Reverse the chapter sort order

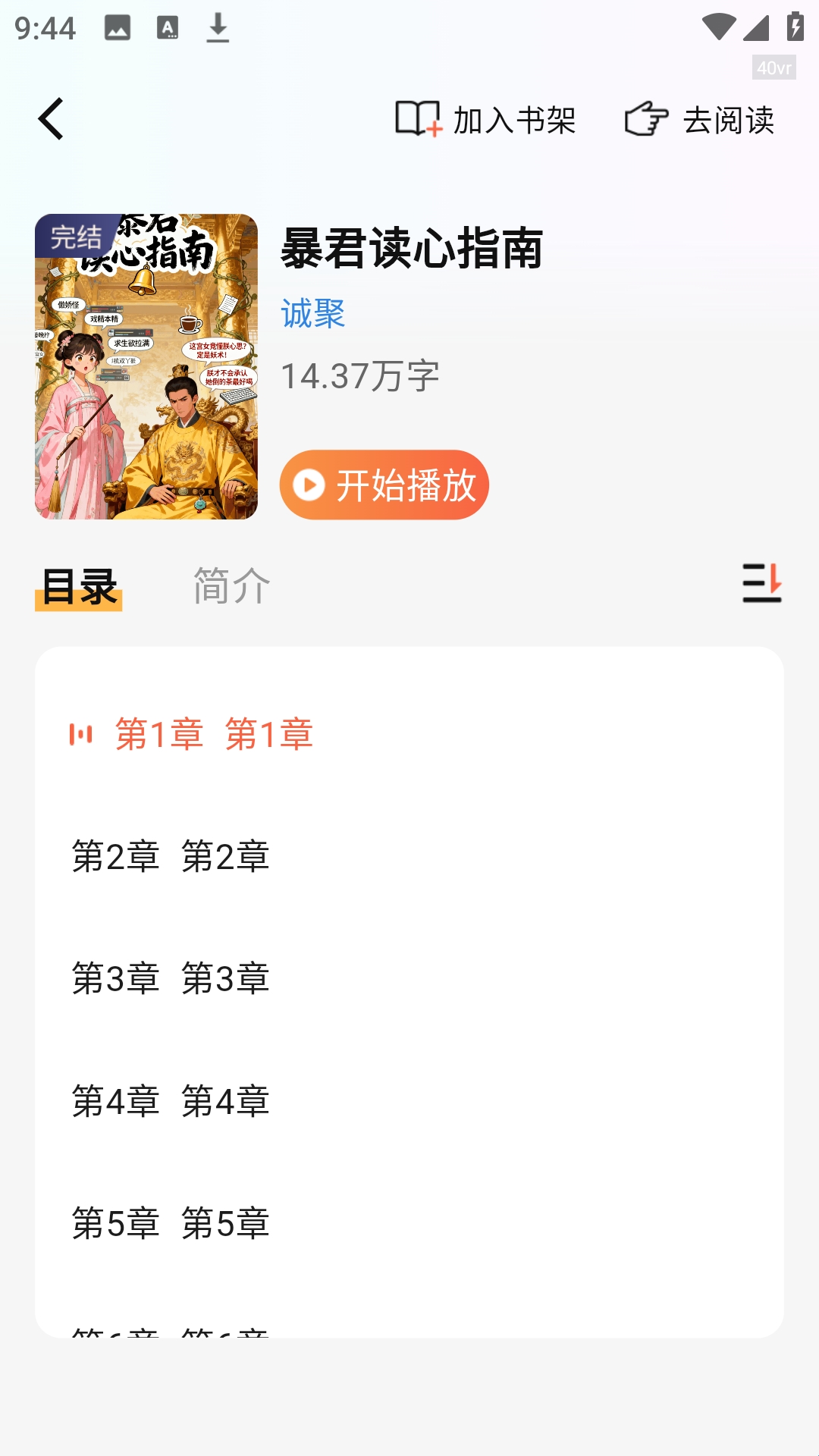pos(761,584)
